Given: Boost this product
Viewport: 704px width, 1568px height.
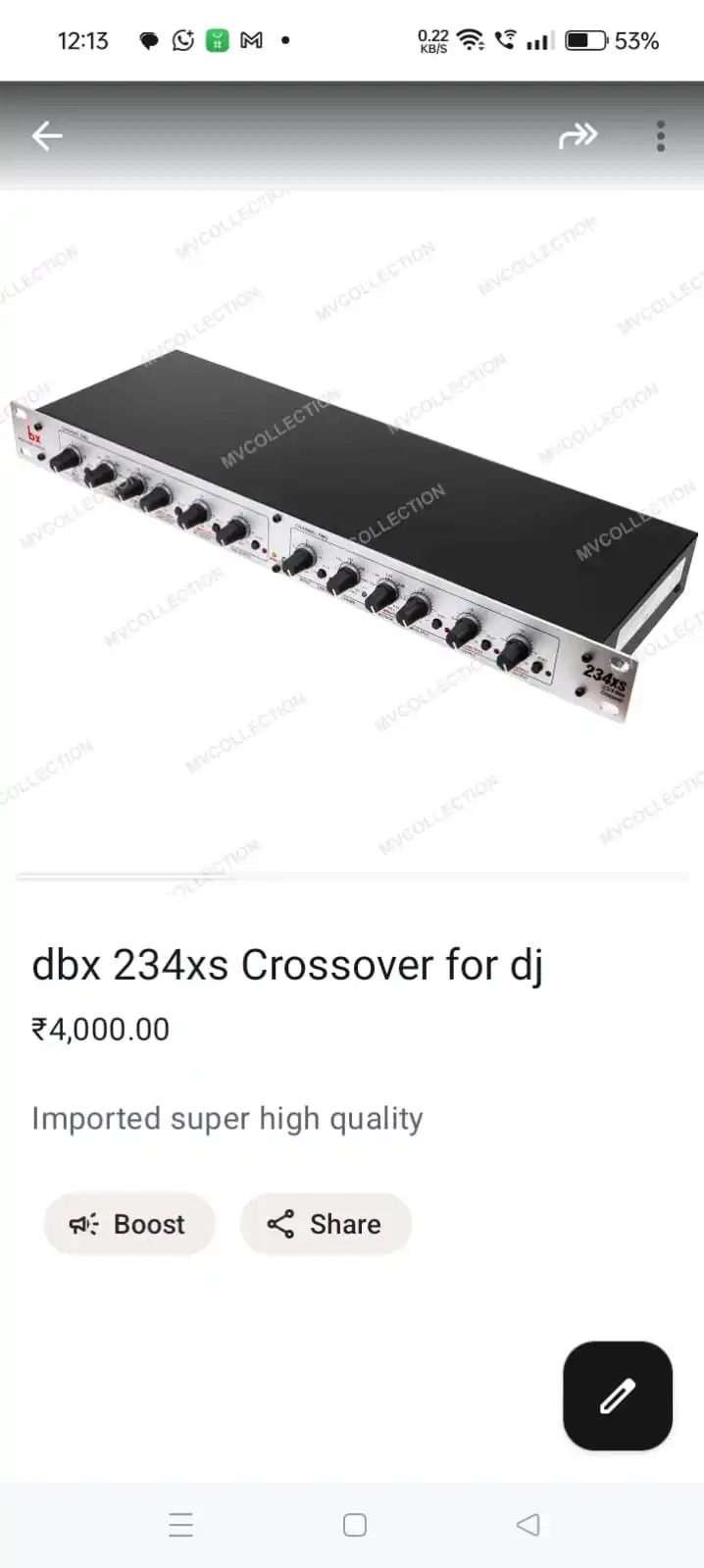Looking at the screenshot, I should click(x=128, y=1224).
